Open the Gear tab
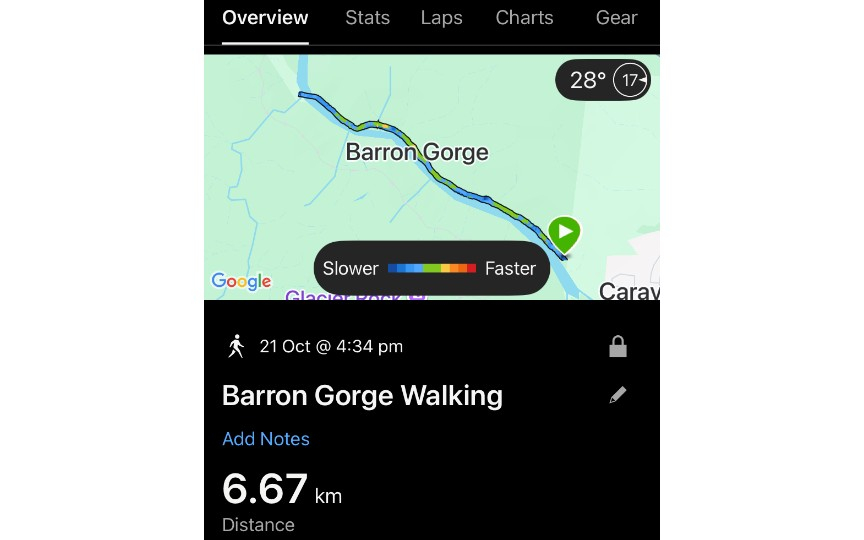864x540 pixels. [616, 18]
